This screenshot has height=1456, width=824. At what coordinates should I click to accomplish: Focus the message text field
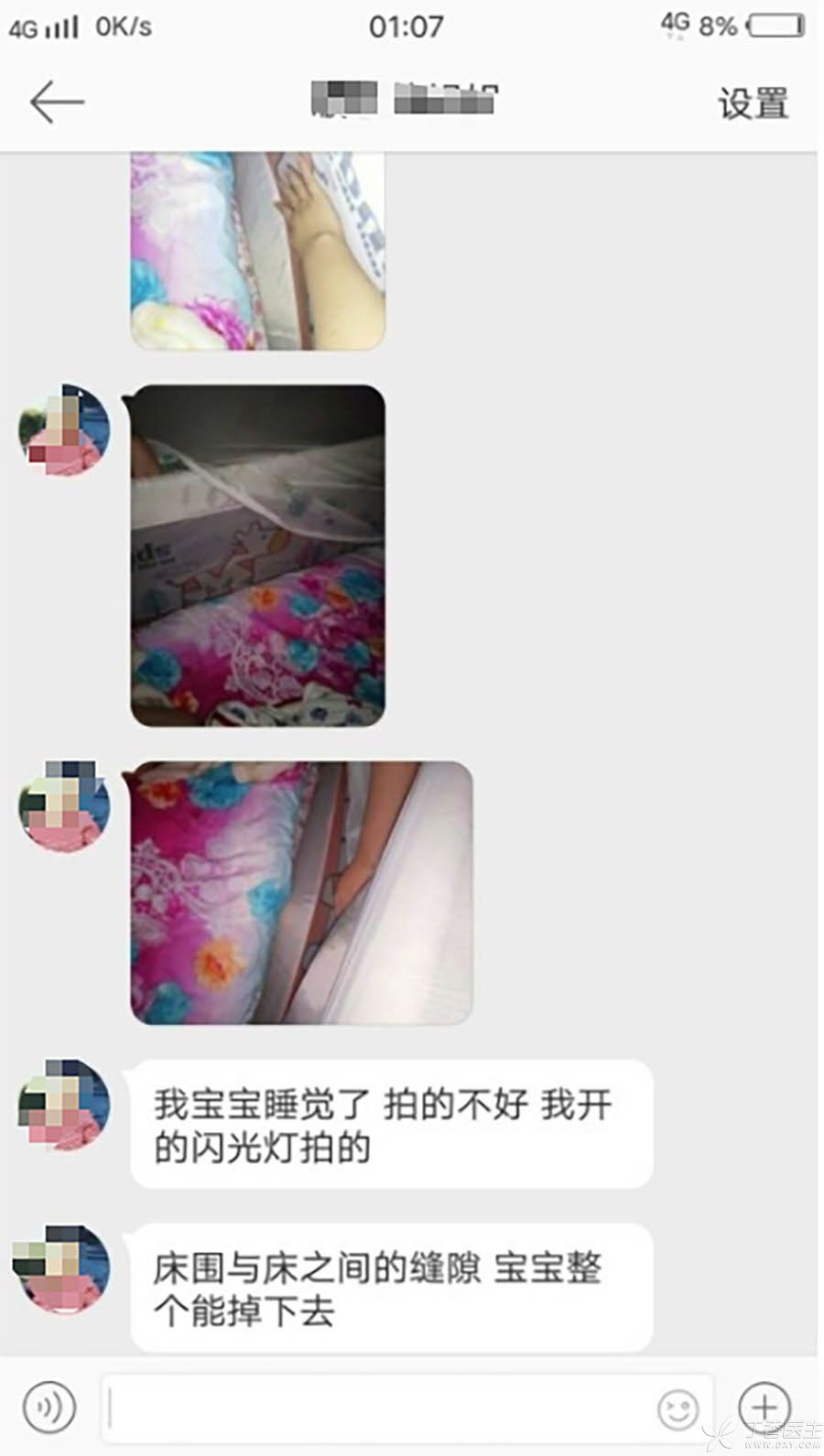click(x=375, y=1408)
